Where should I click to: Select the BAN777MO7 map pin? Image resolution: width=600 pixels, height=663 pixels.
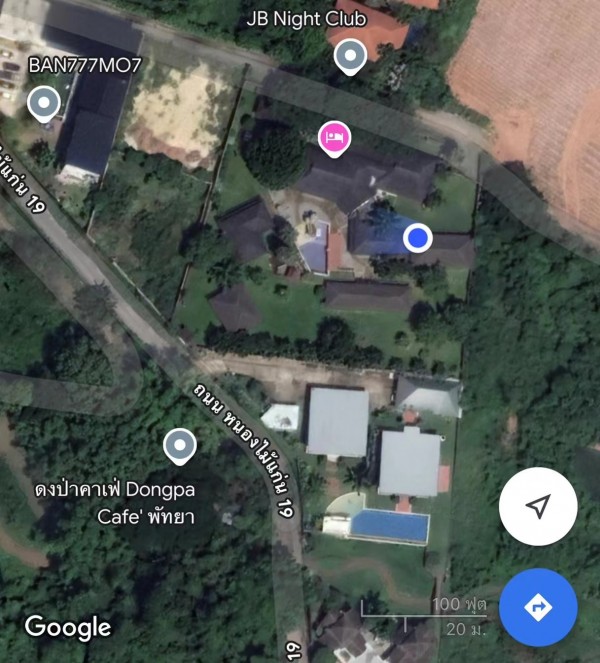(x=44, y=102)
